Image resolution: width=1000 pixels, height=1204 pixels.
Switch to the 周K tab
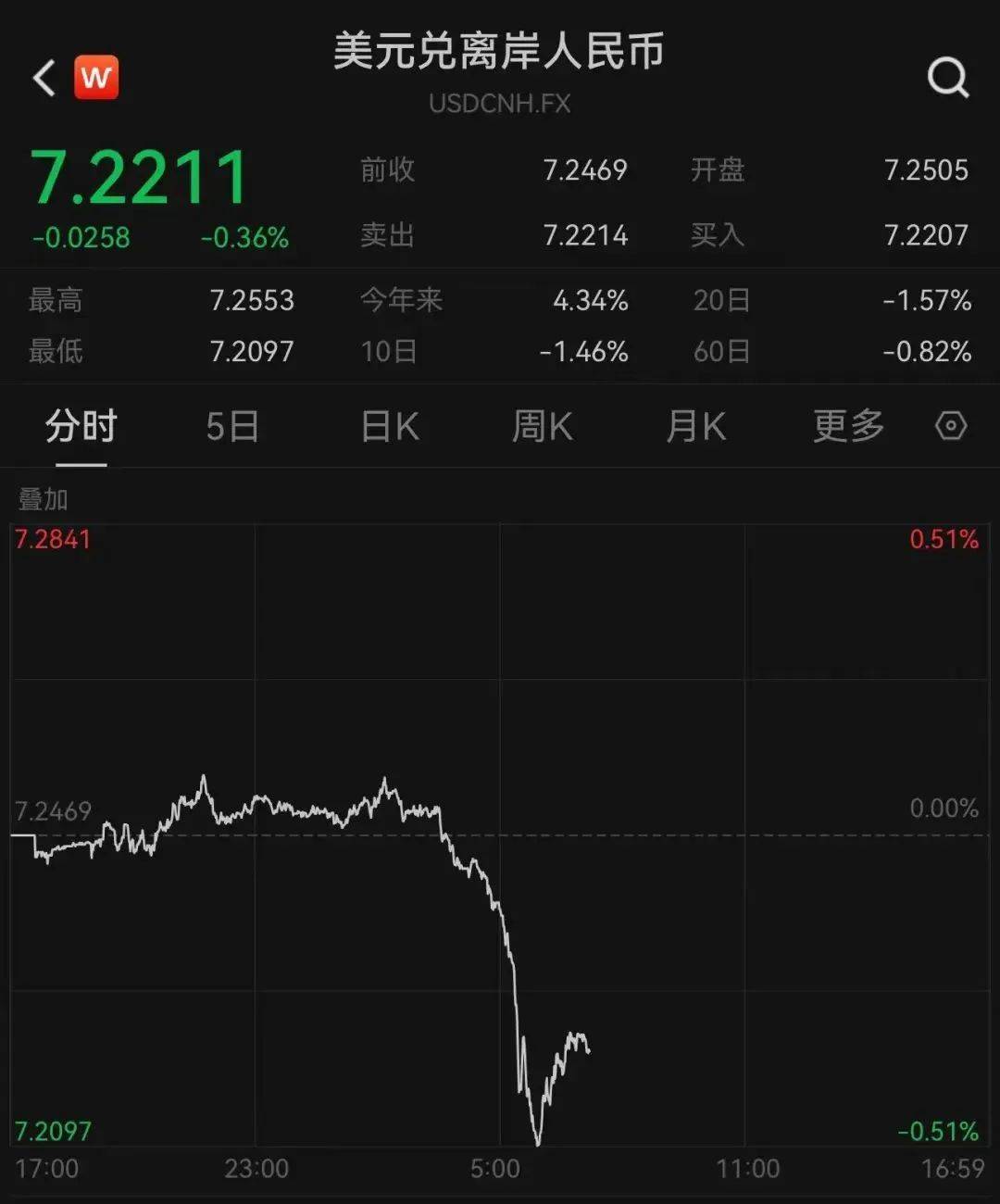coord(543,427)
